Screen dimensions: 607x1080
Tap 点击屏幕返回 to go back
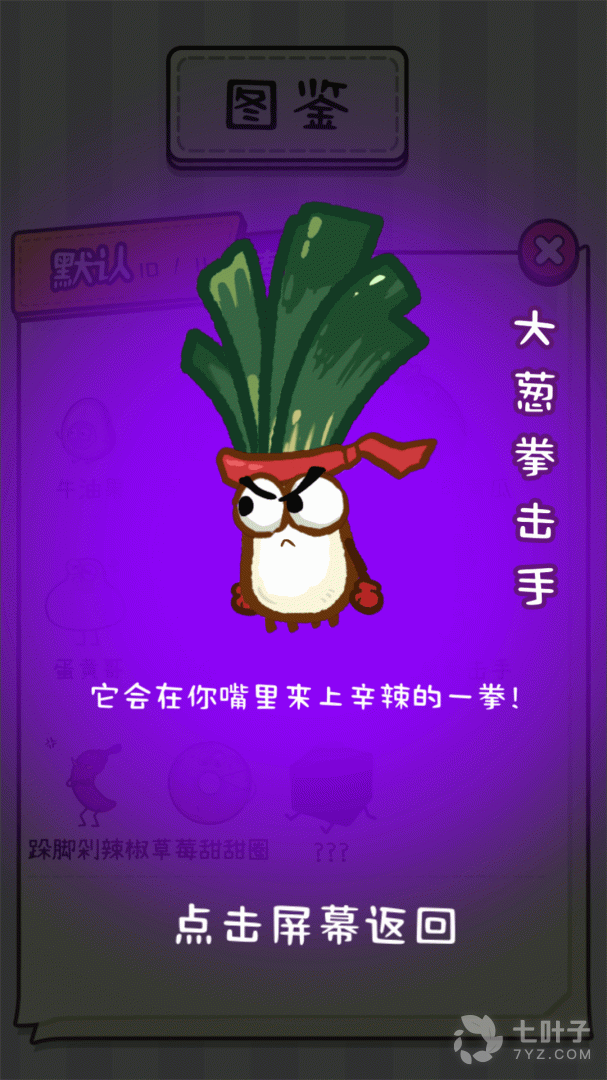(x=315, y=925)
